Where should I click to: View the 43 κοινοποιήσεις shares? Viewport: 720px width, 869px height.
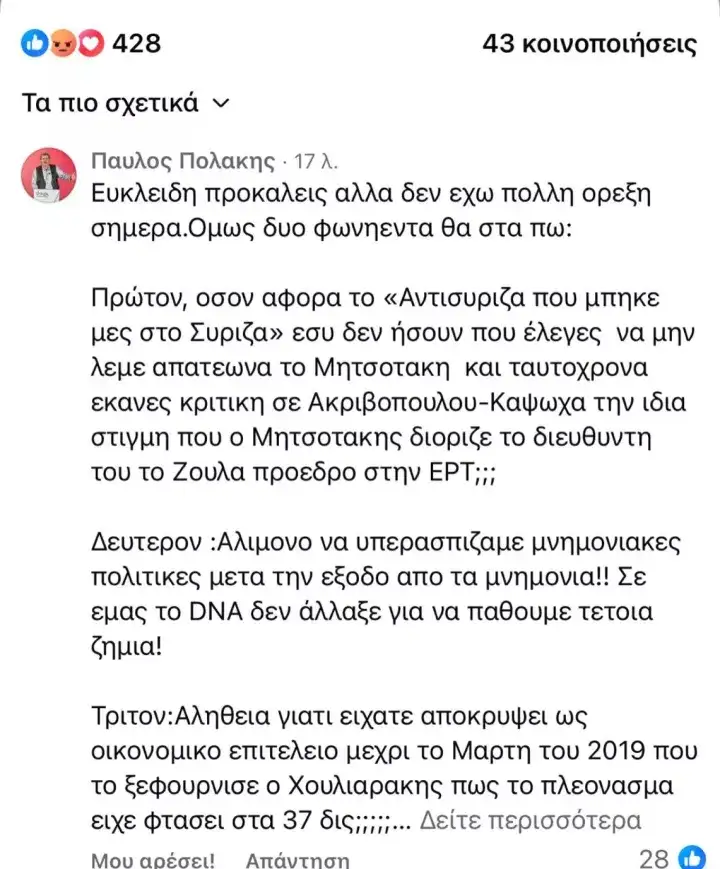coord(588,44)
